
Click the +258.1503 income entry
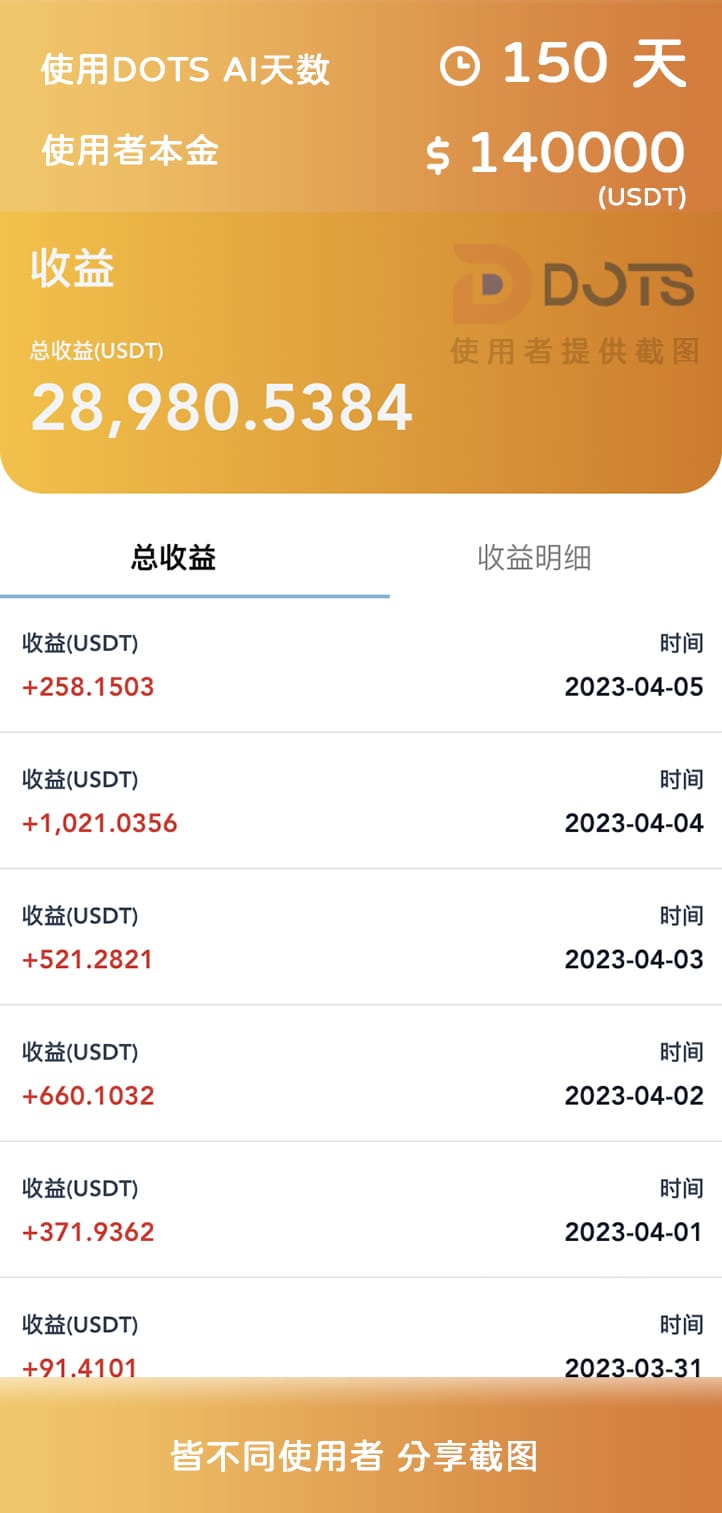[87, 687]
